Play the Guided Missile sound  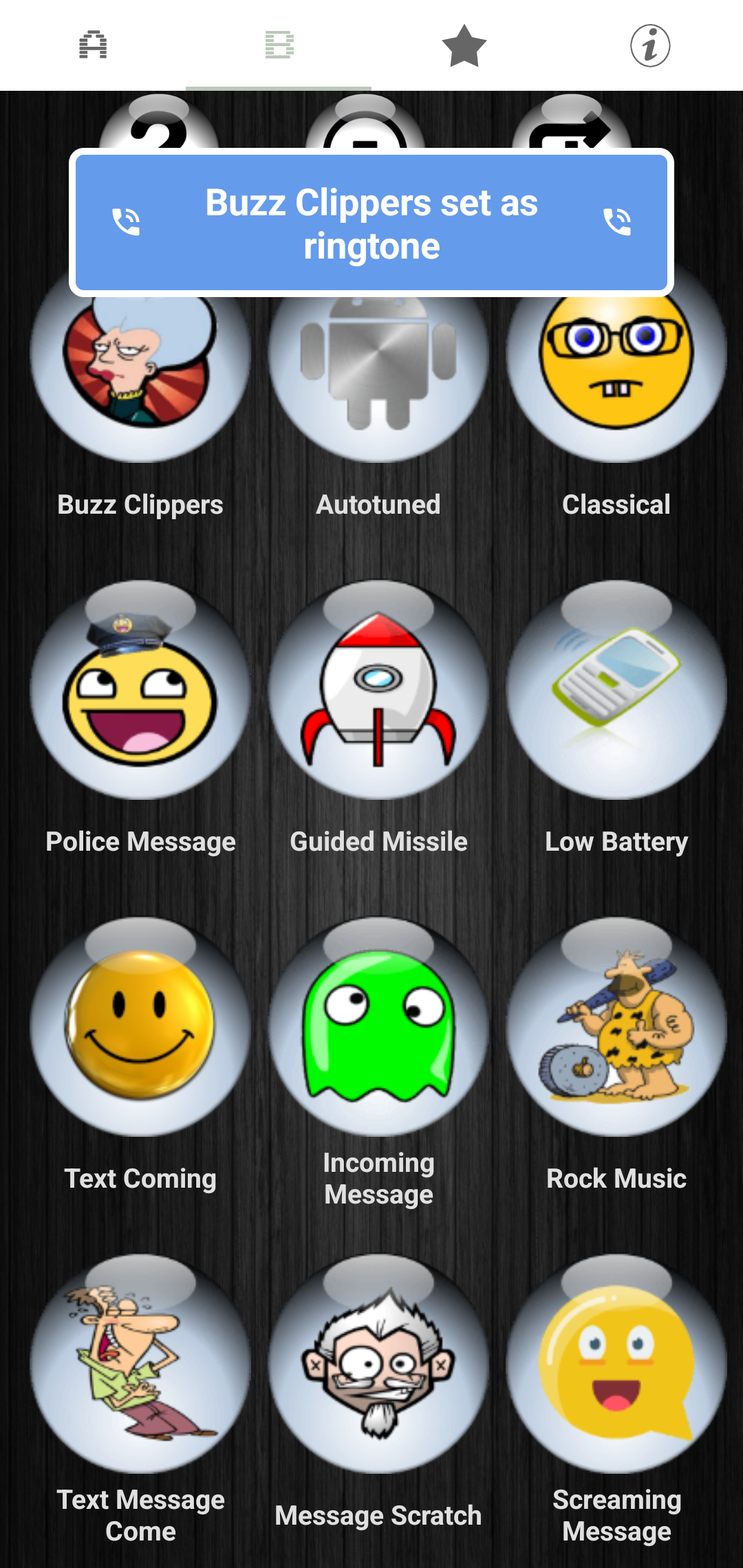(x=378, y=691)
